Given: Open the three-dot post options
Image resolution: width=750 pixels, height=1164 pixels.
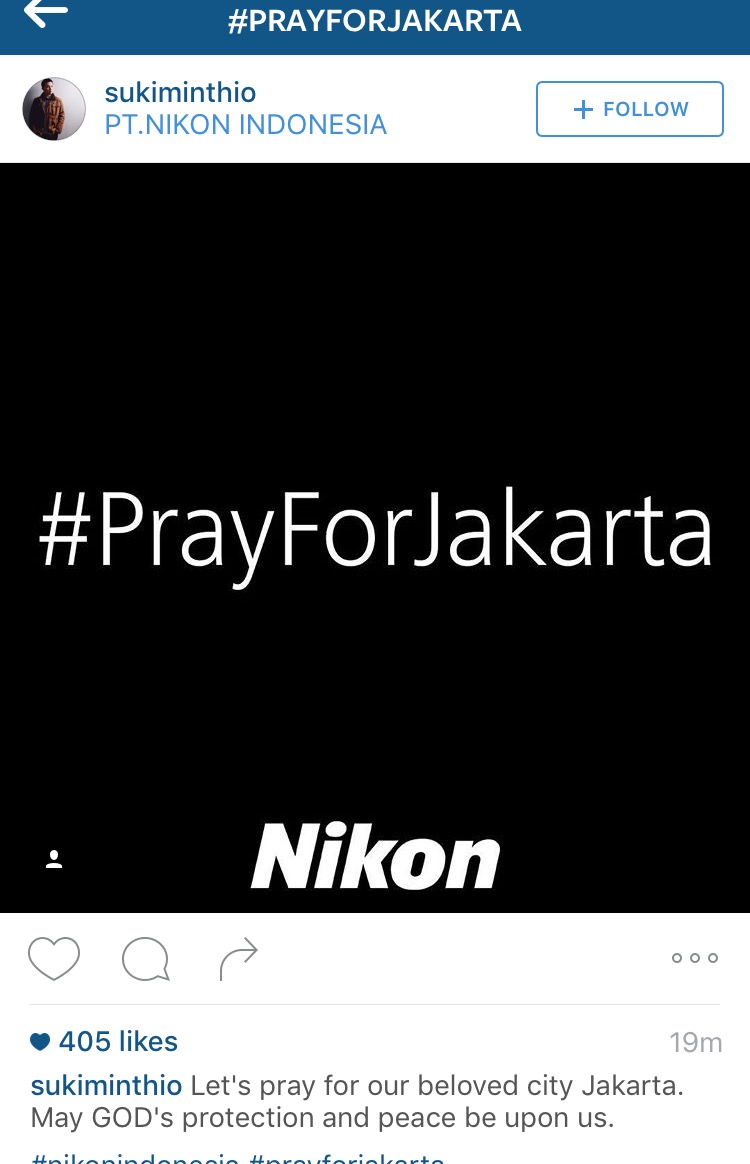Looking at the screenshot, I should click(x=694, y=958).
